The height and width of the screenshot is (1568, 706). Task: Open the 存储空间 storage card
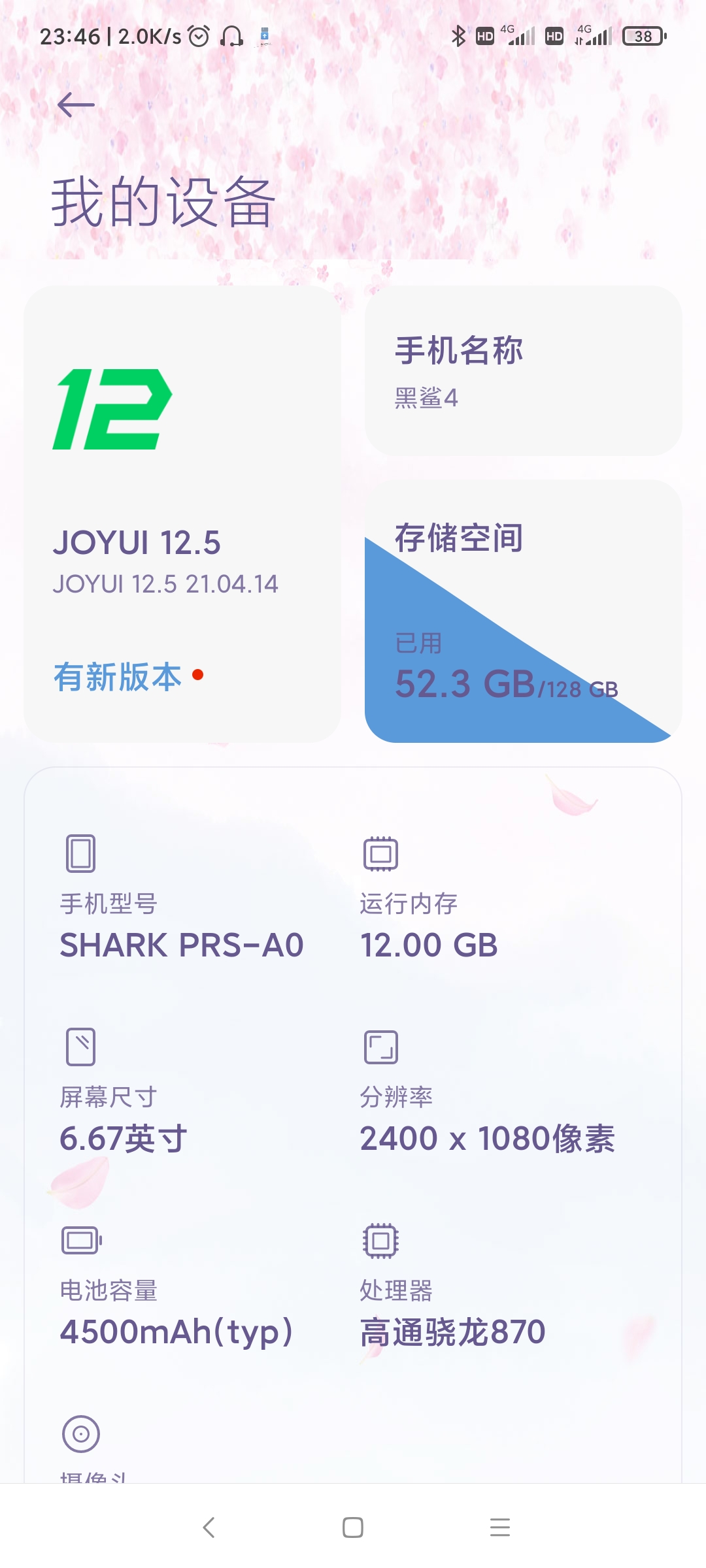[523, 612]
